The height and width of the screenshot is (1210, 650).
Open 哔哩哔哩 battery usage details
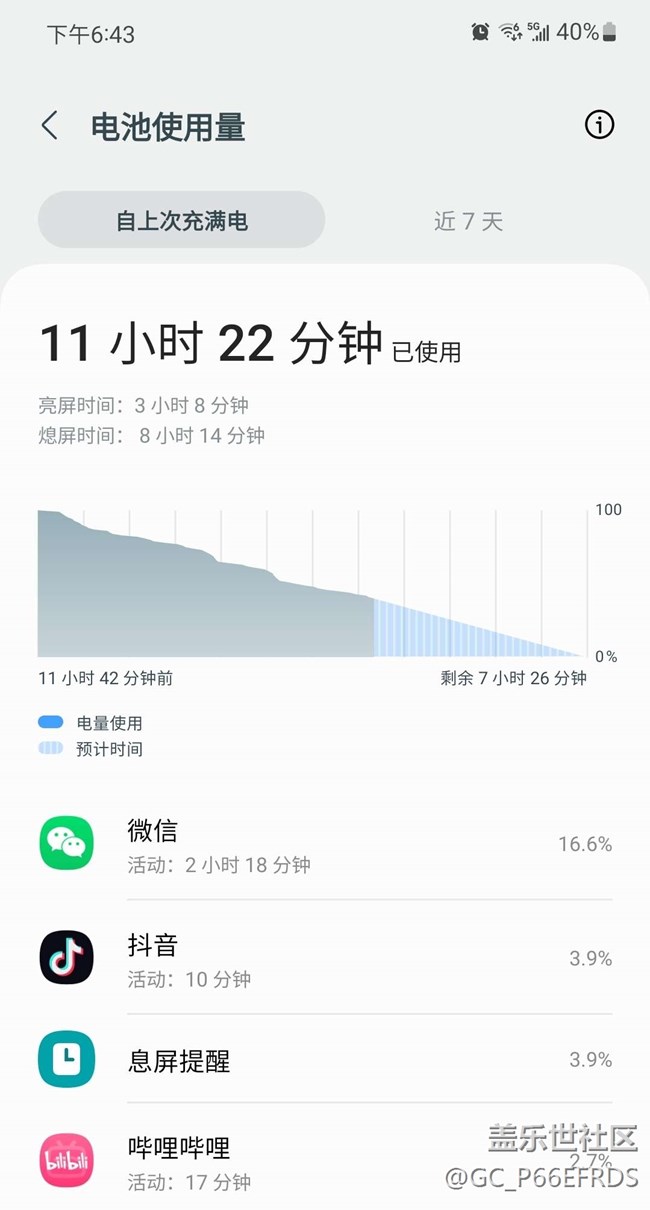click(x=325, y=1162)
